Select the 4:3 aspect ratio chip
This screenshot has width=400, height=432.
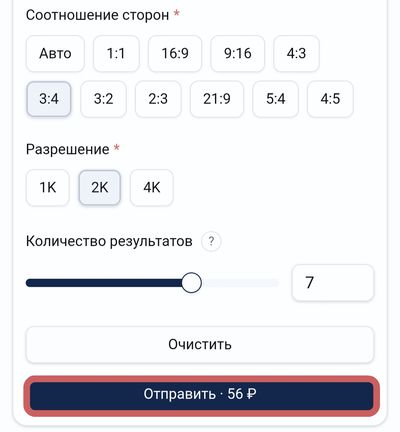click(x=296, y=53)
